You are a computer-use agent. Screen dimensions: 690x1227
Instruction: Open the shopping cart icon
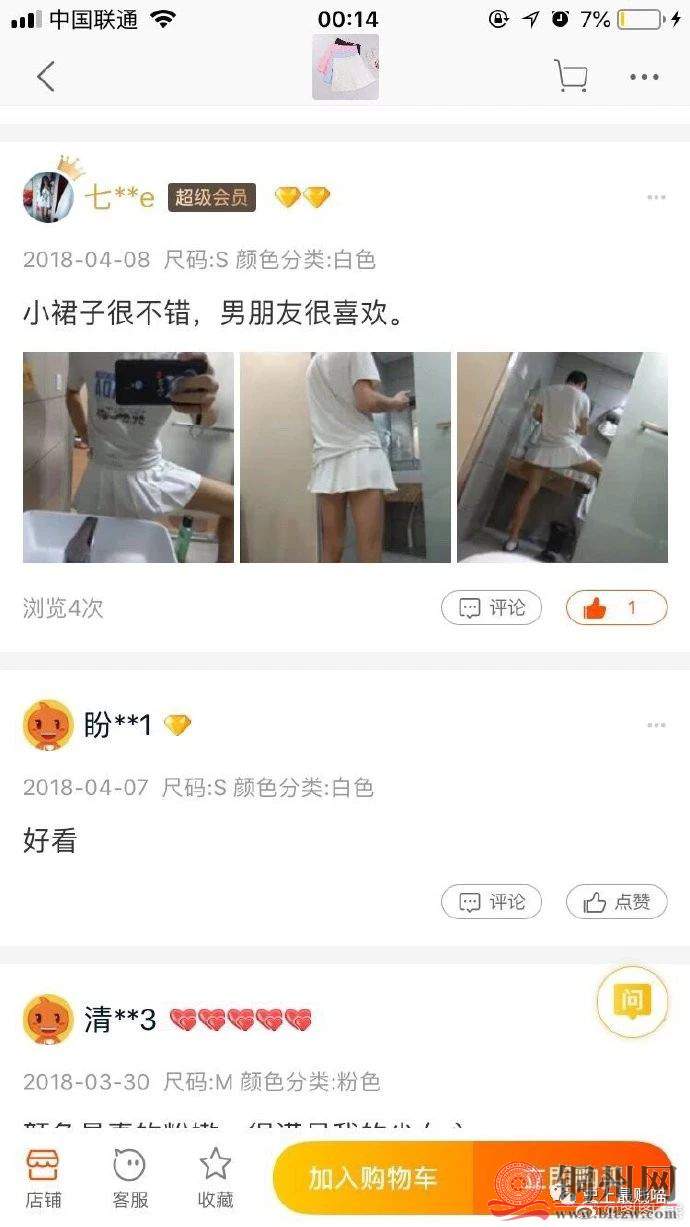(x=571, y=76)
